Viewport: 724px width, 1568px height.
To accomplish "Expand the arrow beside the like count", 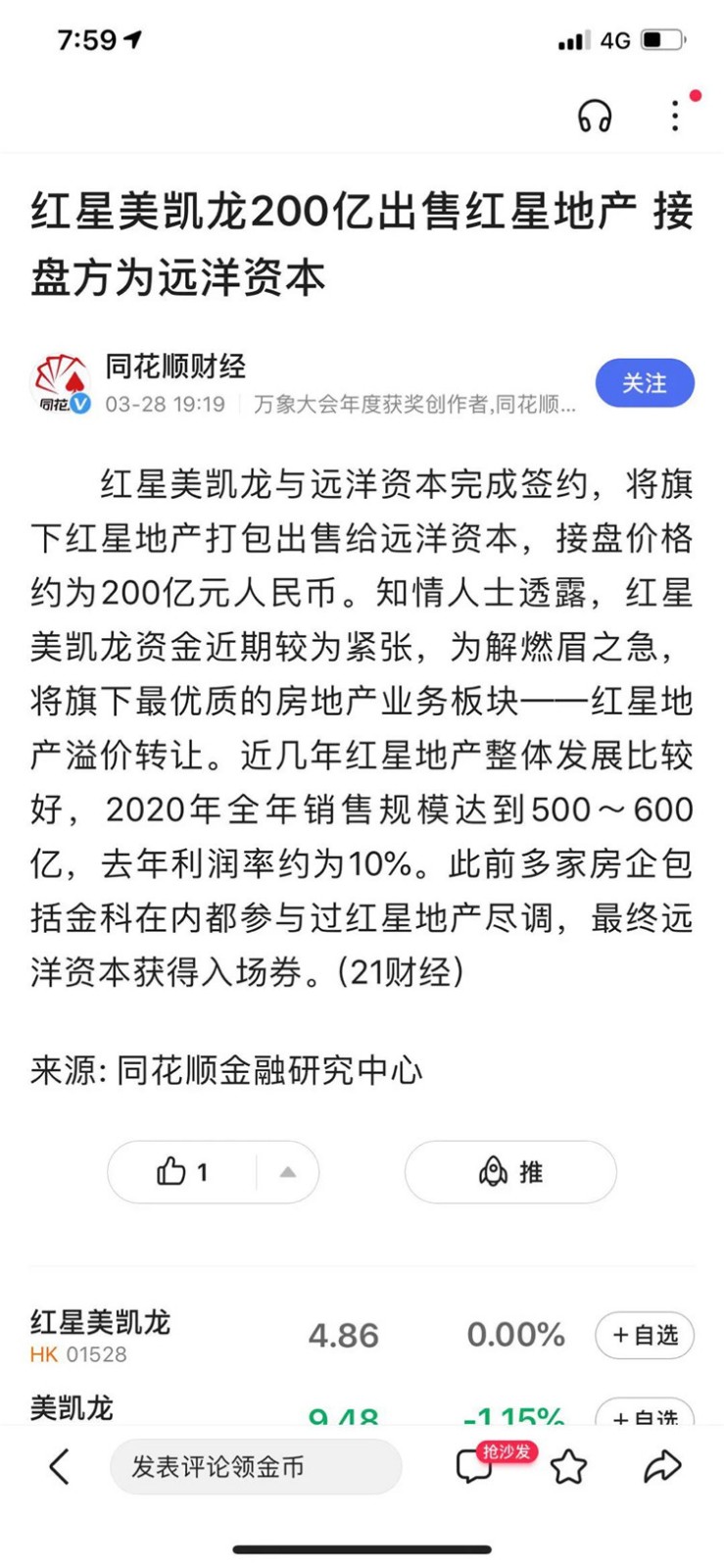I will (x=288, y=1172).
